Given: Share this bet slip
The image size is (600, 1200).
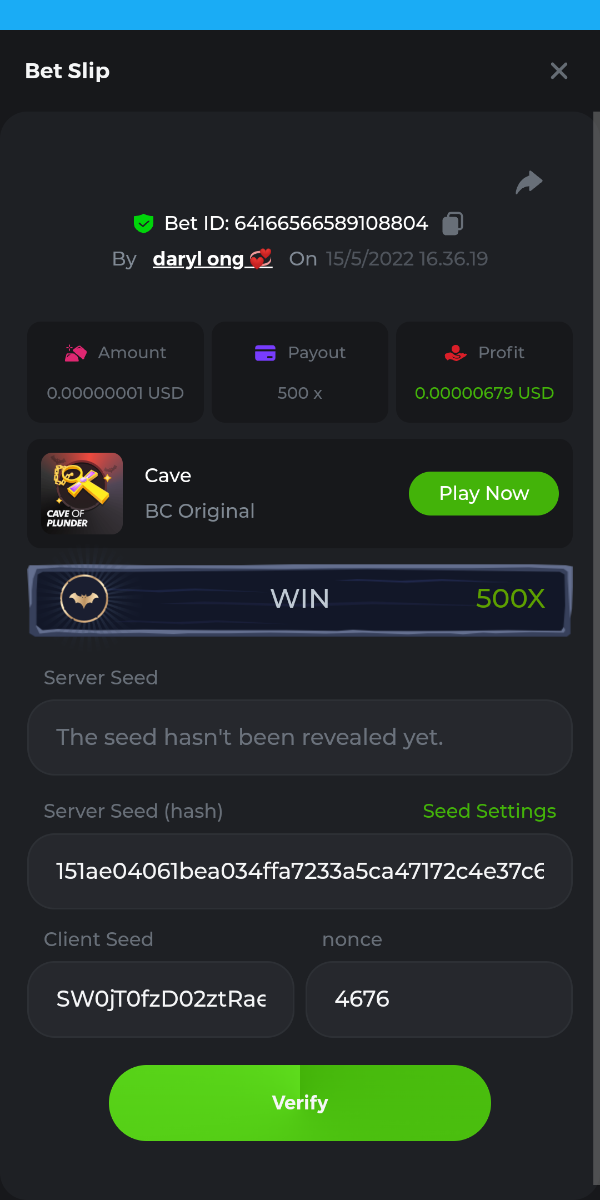Looking at the screenshot, I should (x=528, y=182).
